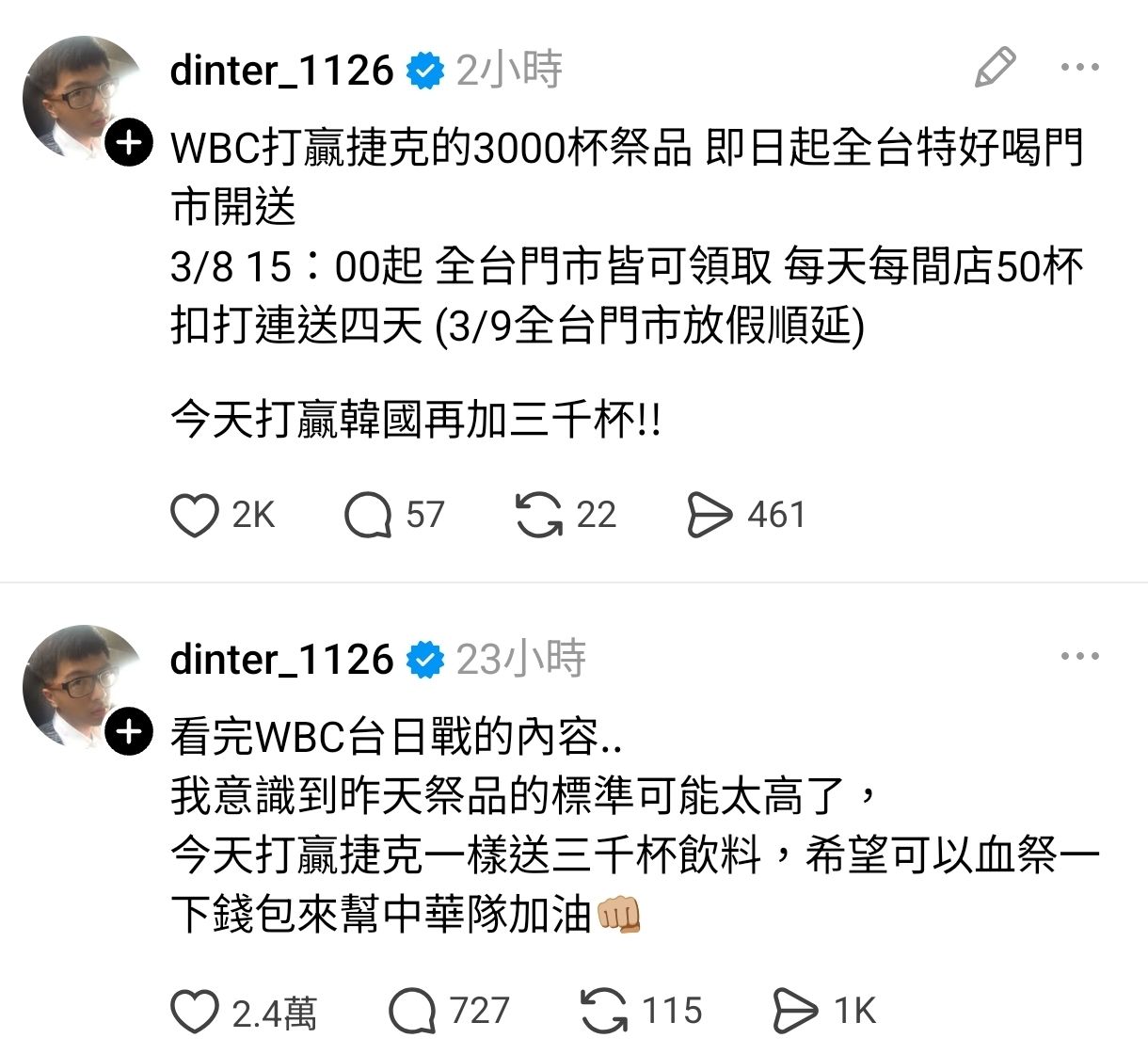Open the overflow menu on the 2小時 post

[1079, 67]
